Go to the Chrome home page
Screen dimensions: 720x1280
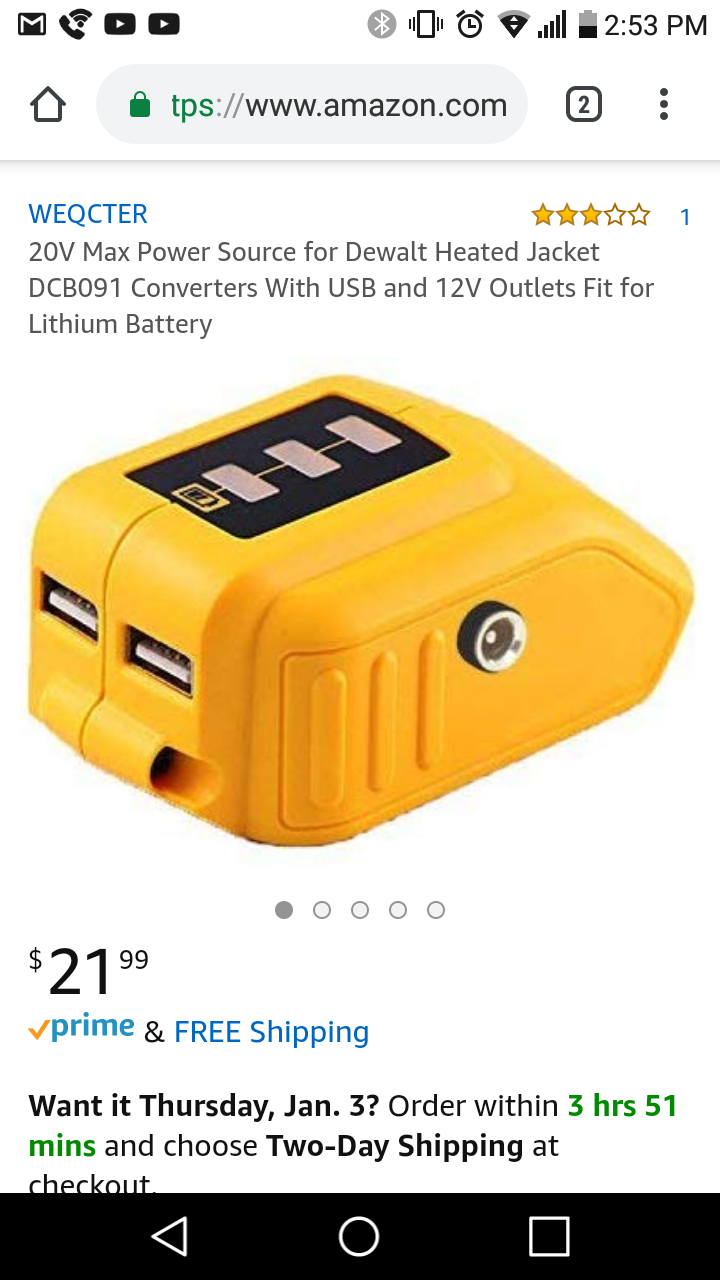point(48,104)
